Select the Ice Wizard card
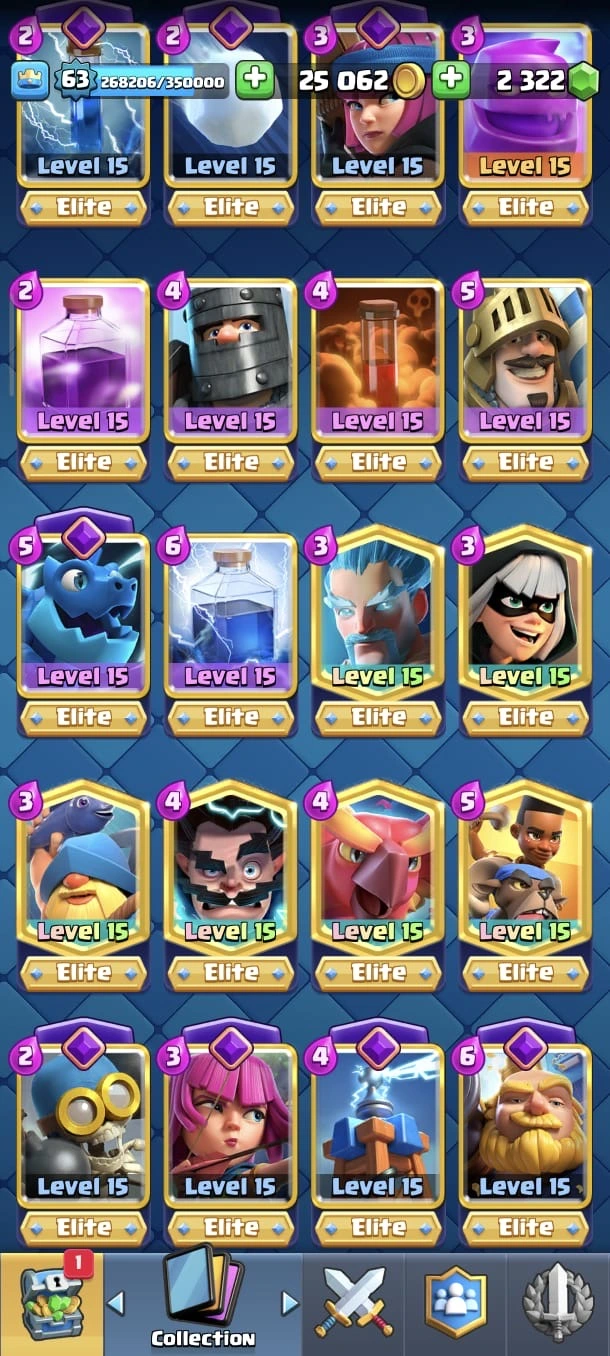Screen dimensions: 610x1356 pos(378,615)
